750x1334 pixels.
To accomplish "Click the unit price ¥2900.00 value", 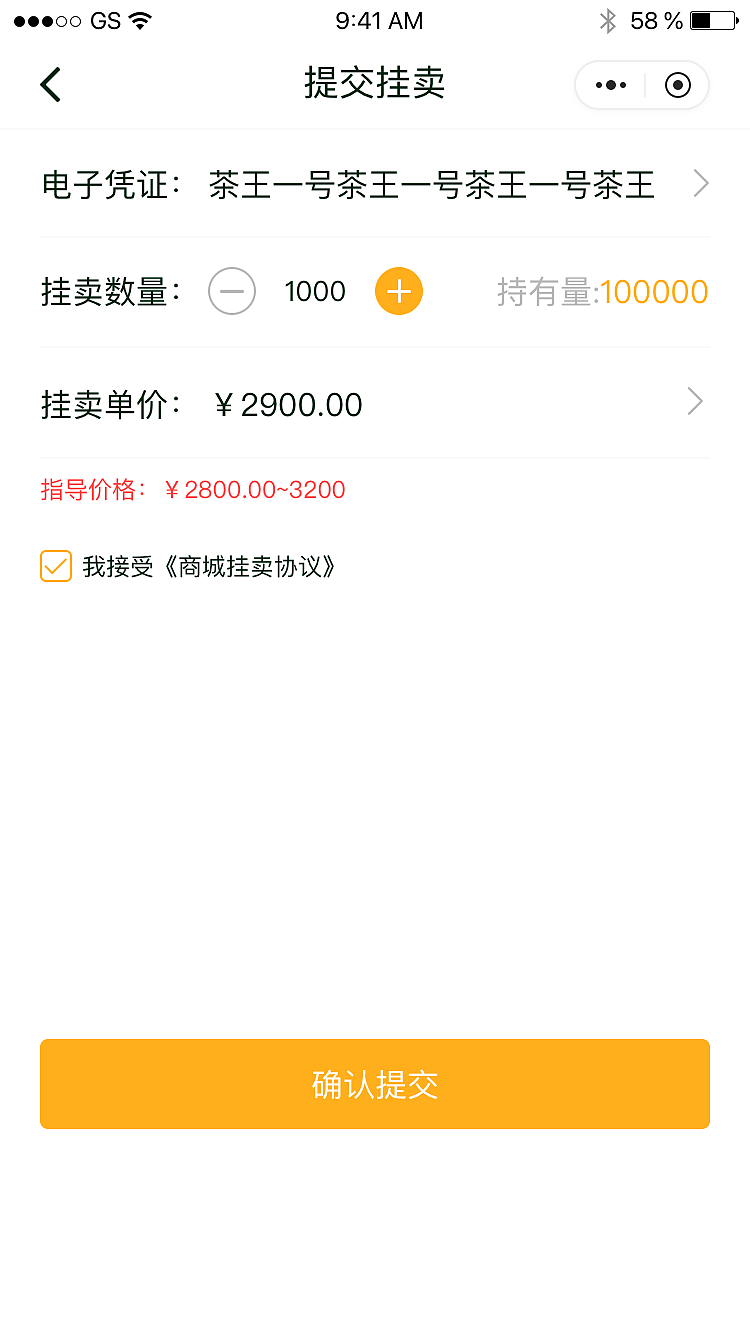I will 287,404.
